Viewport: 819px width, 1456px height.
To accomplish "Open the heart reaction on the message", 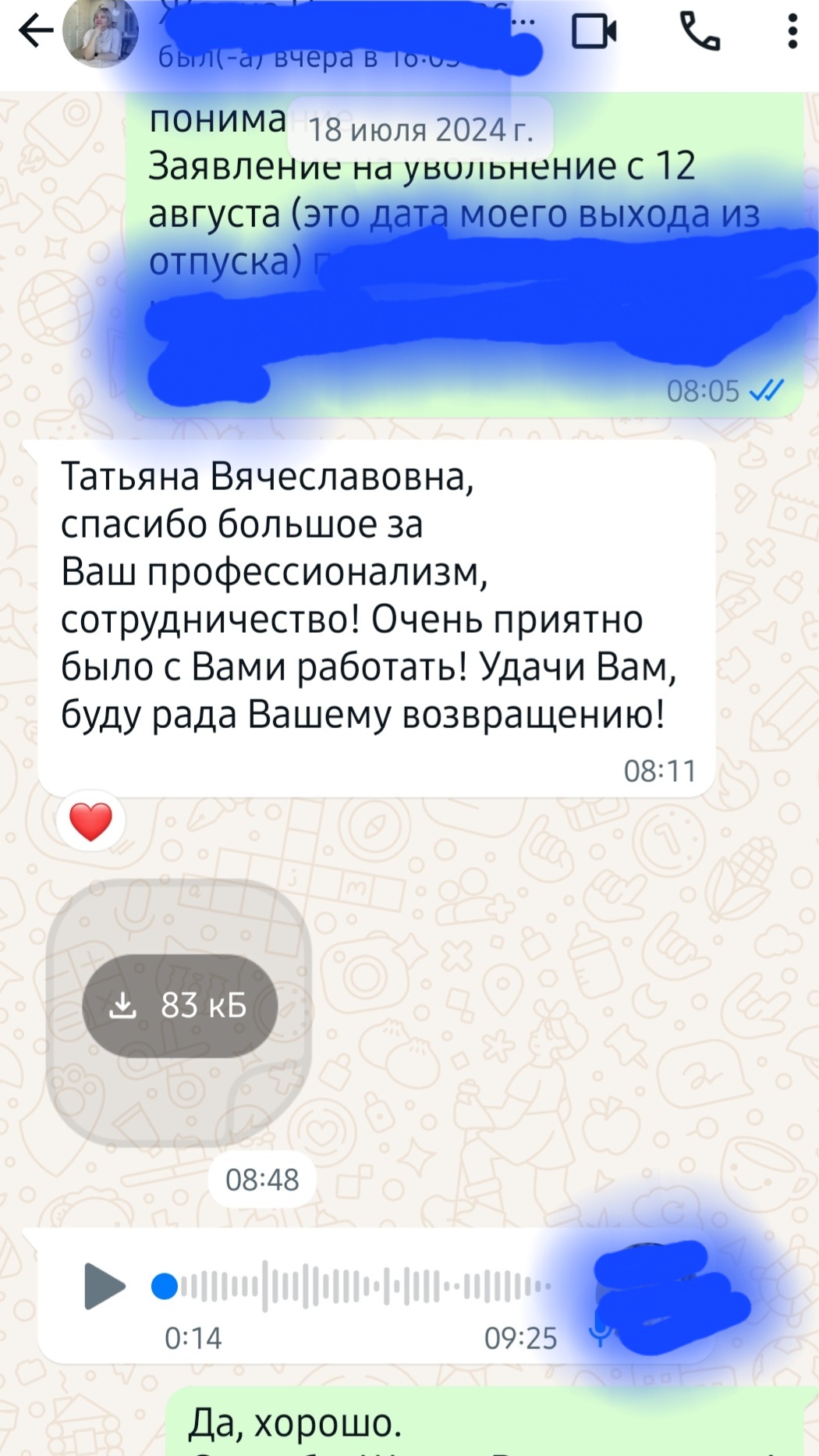I will (x=90, y=822).
